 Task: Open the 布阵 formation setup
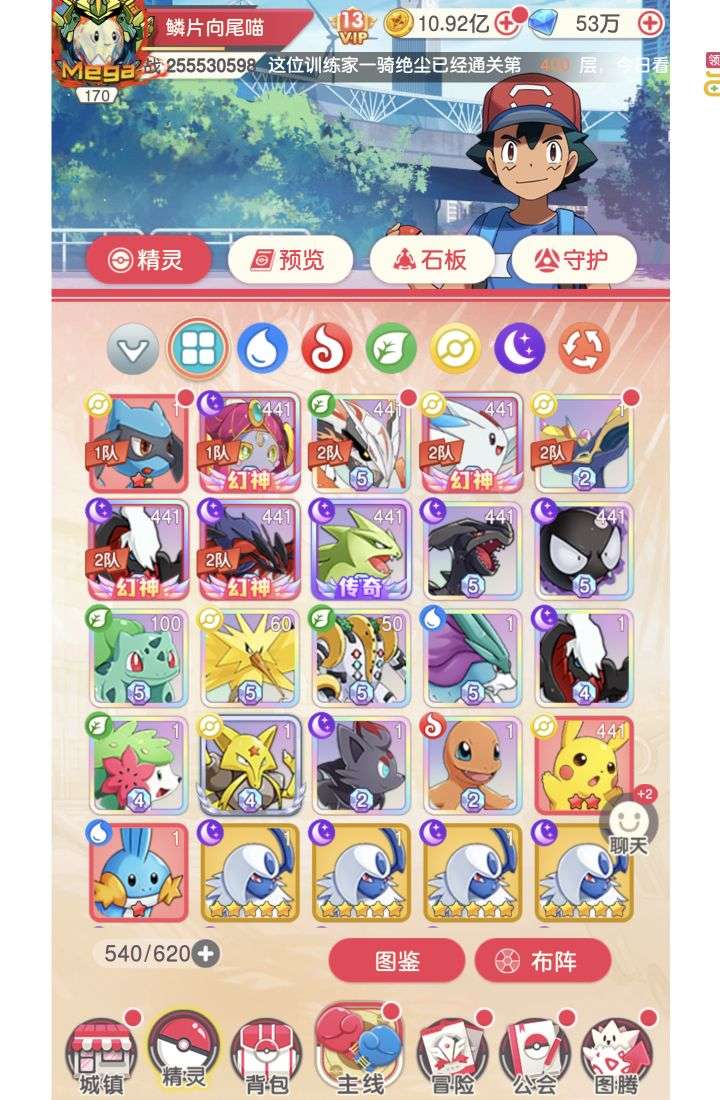[542, 961]
